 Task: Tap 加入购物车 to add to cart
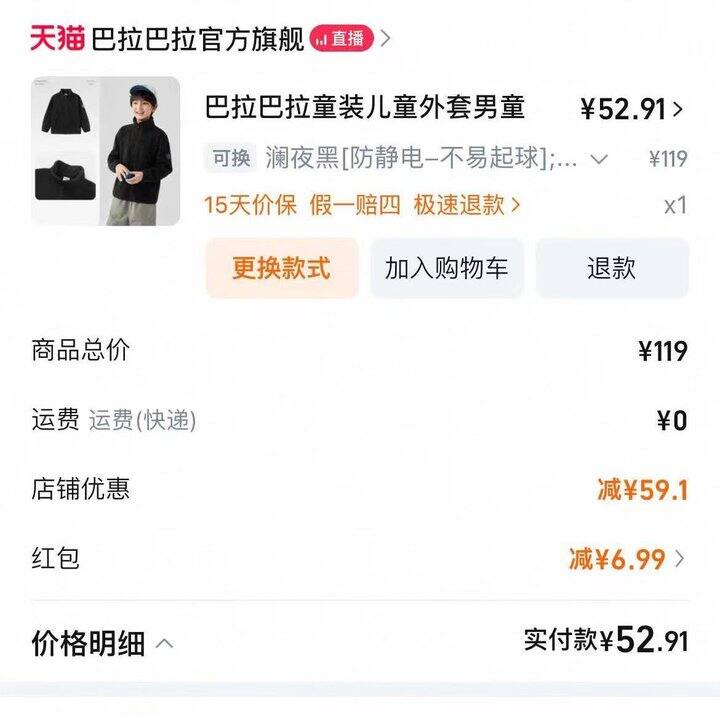coord(446,268)
